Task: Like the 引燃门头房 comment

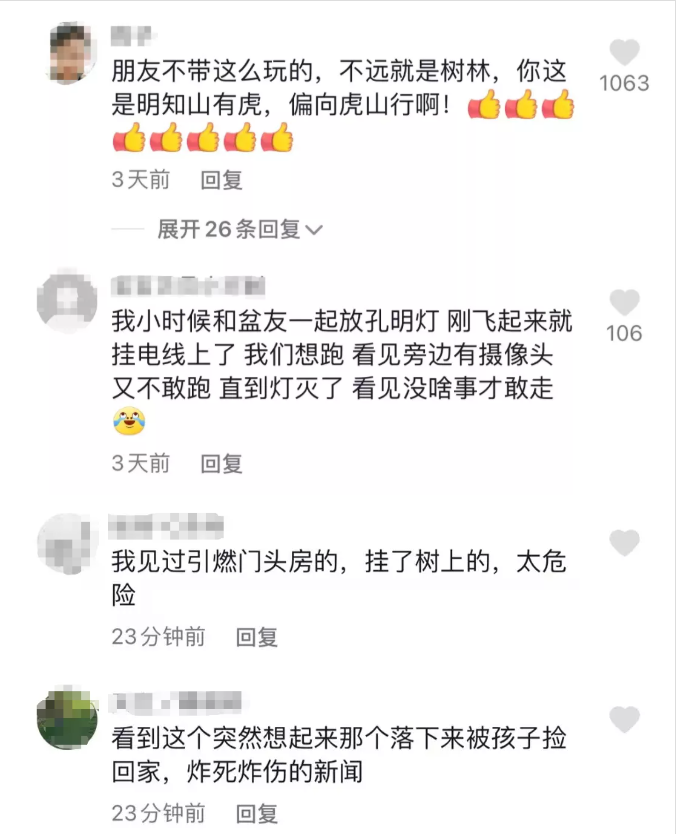Action: 624,543
